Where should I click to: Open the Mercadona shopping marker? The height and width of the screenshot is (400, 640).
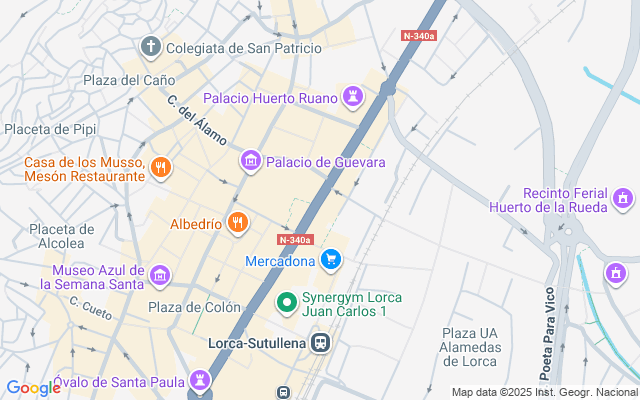[331, 261]
